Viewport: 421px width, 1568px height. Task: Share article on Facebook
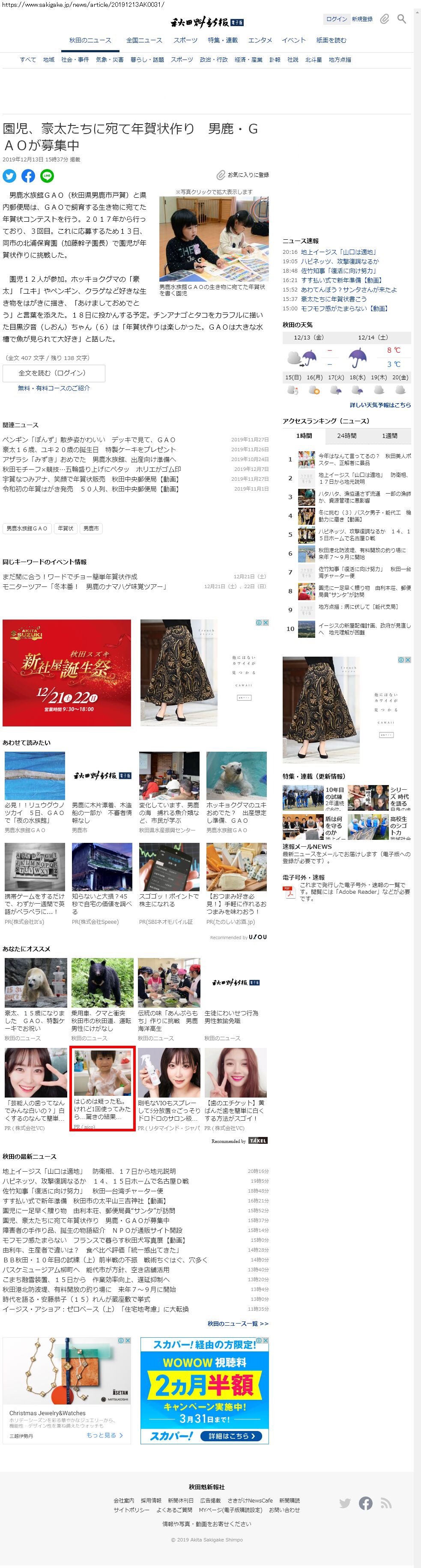pos(28,176)
